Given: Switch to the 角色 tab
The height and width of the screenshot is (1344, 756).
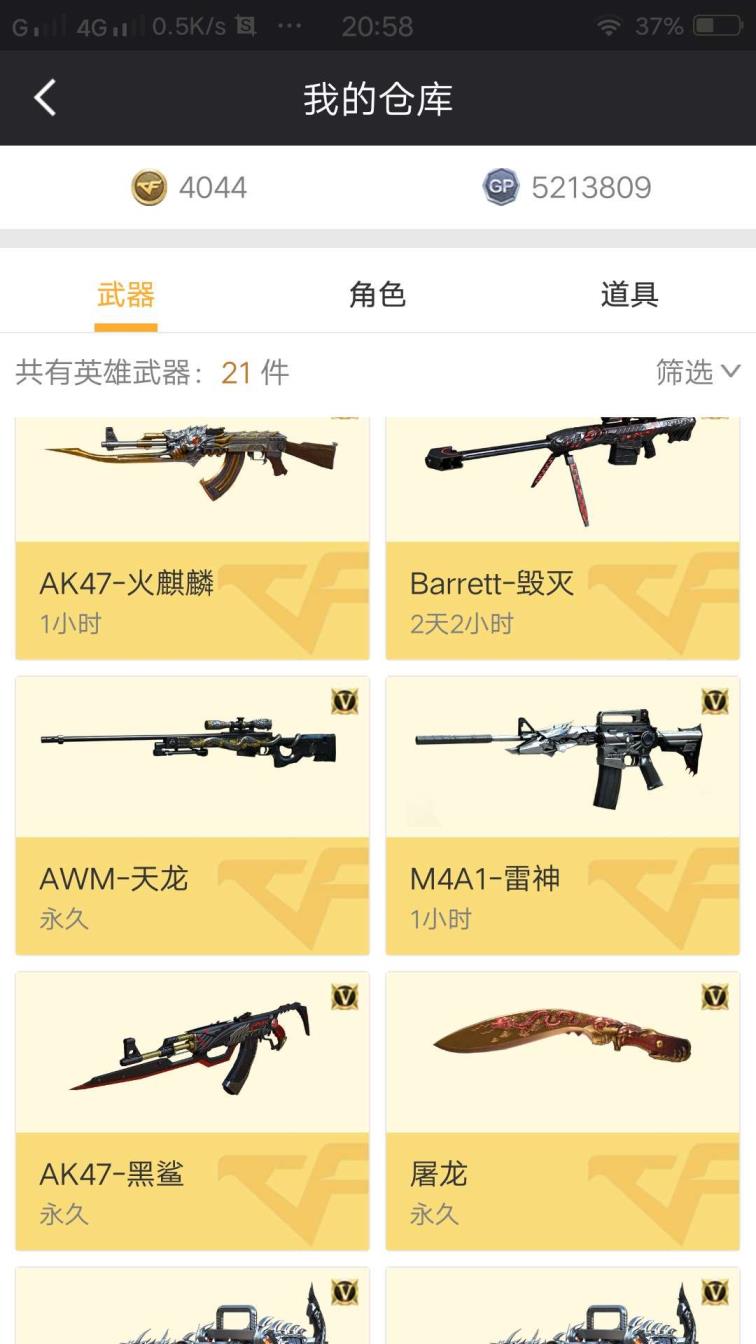Looking at the screenshot, I should (x=377, y=295).
